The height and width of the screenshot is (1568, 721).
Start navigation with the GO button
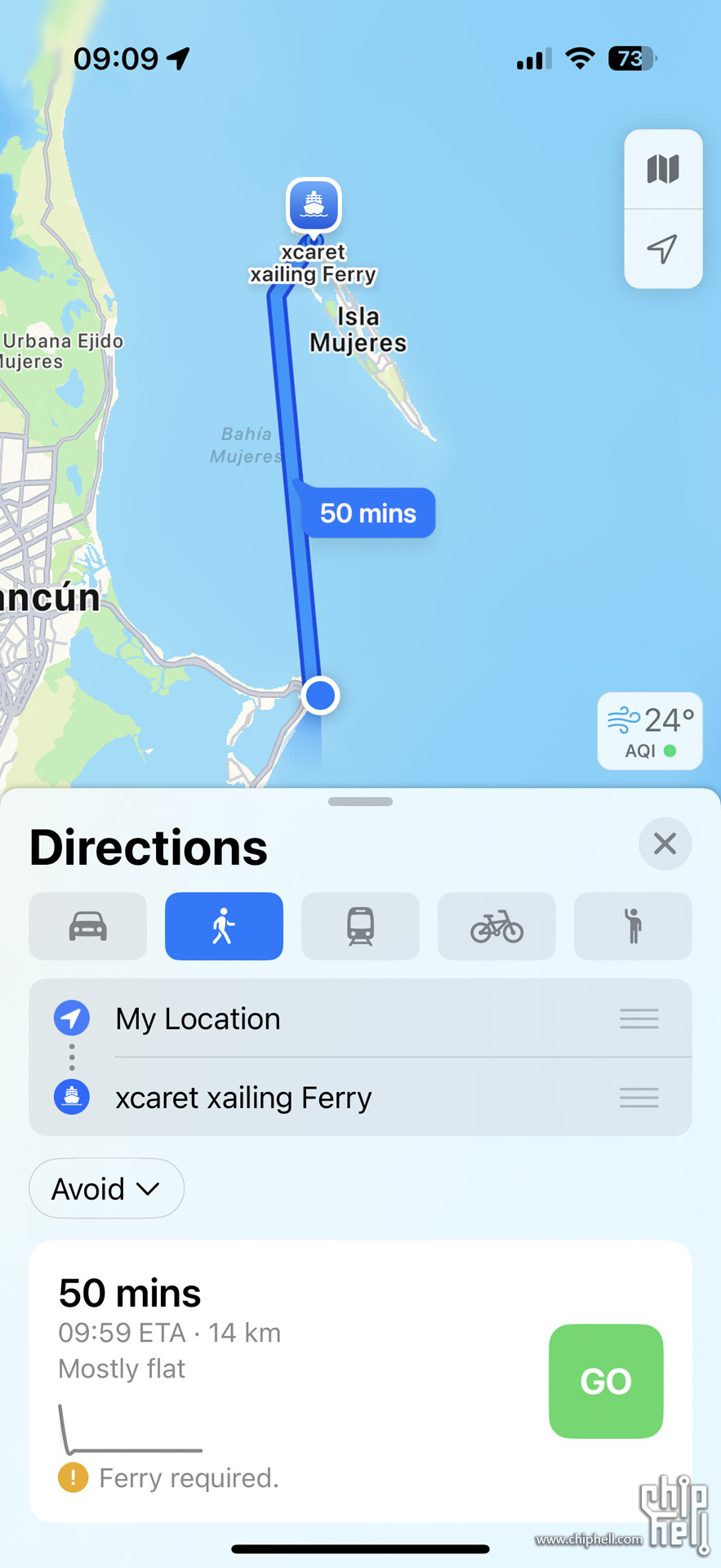click(x=606, y=1381)
